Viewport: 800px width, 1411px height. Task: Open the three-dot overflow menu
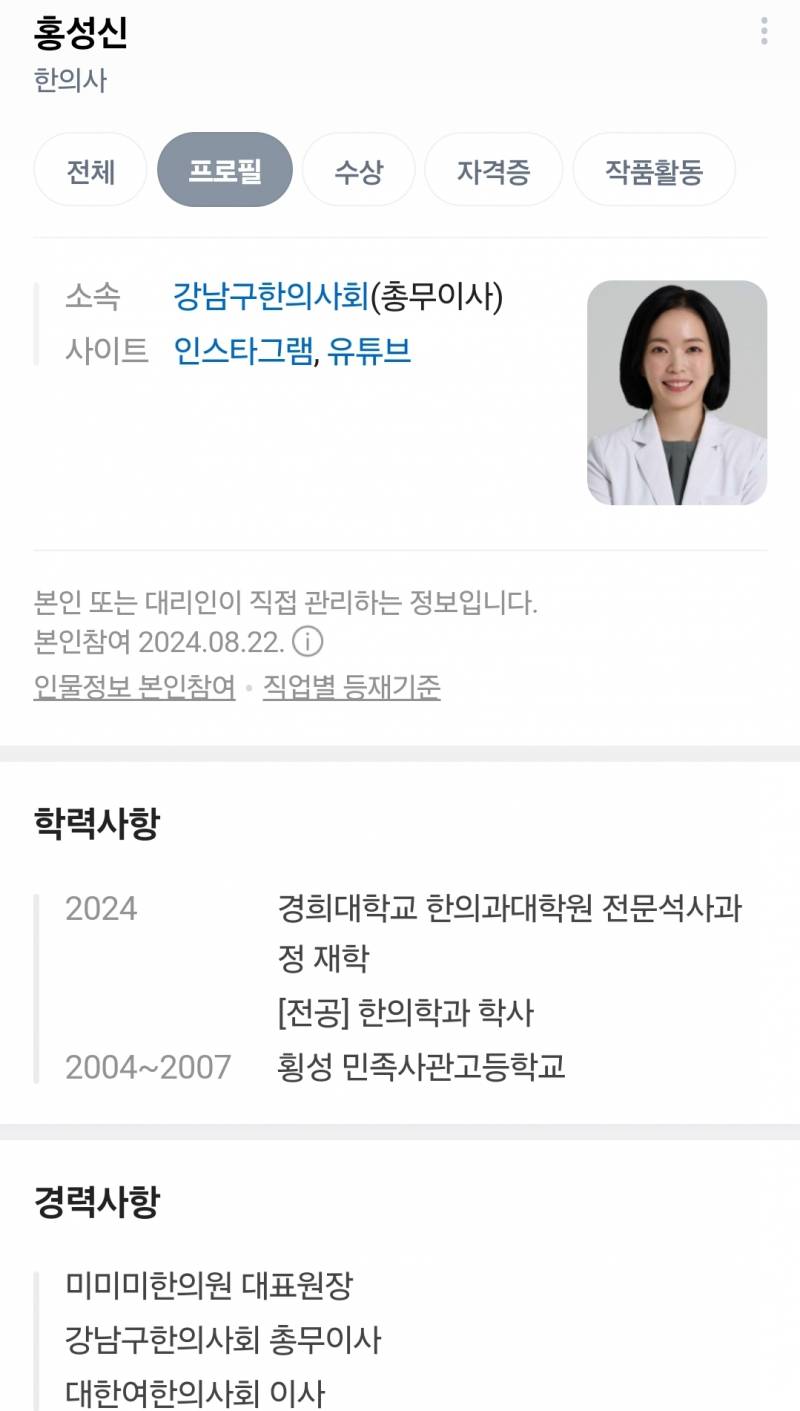(764, 32)
